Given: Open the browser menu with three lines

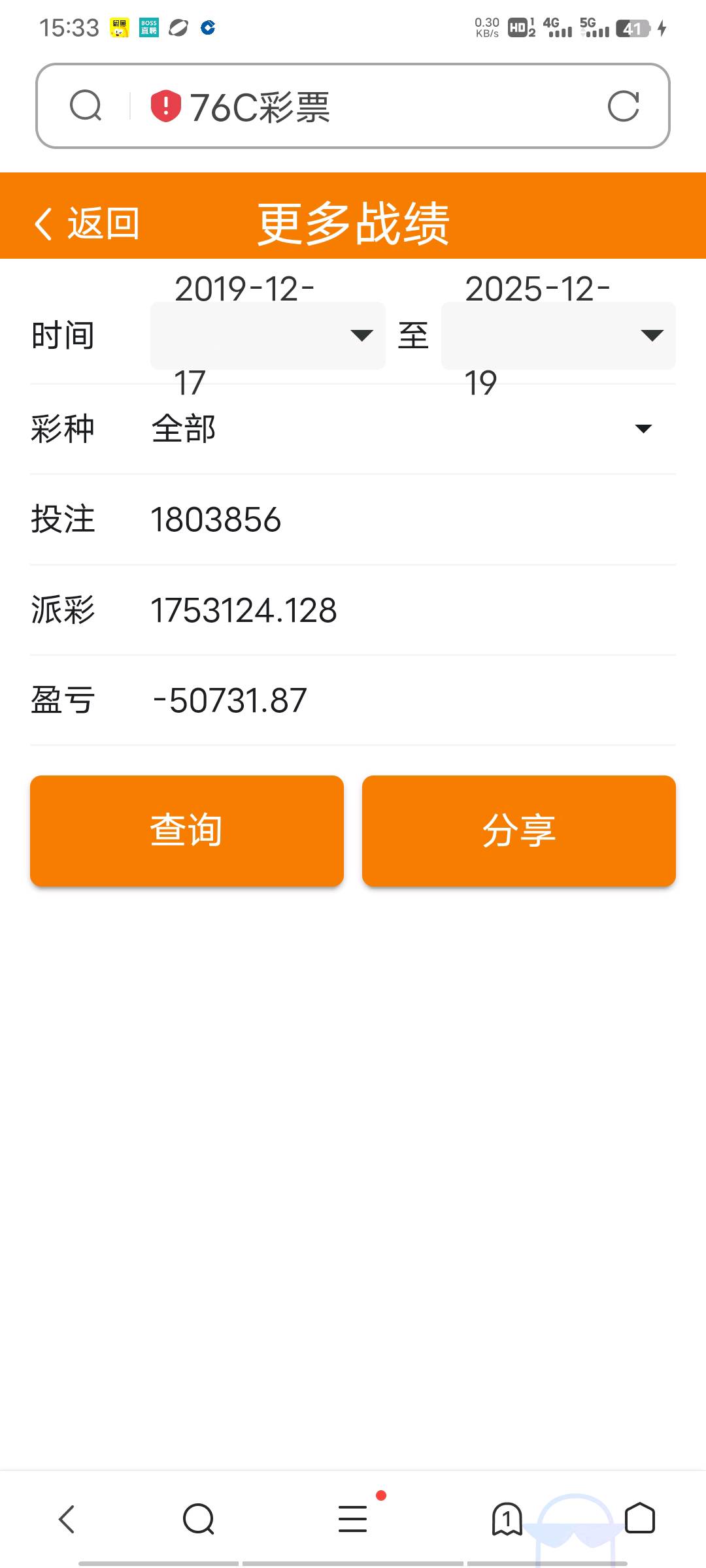Looking at the screenshot, I should [353, 1518].
